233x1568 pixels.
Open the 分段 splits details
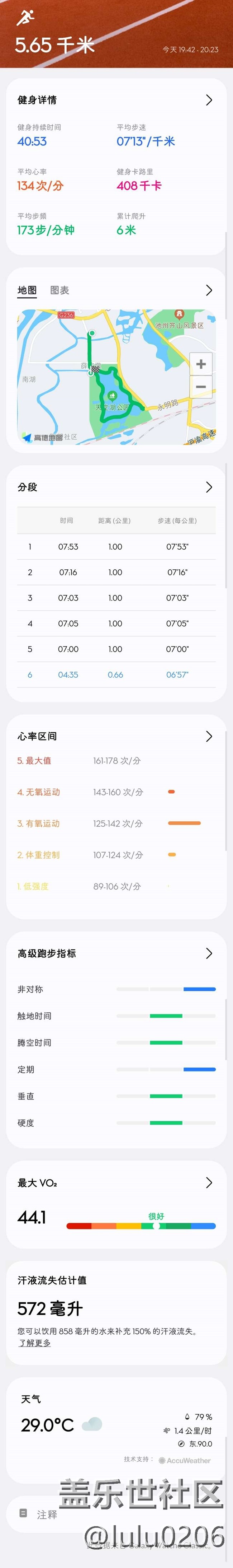pos(209,487)
